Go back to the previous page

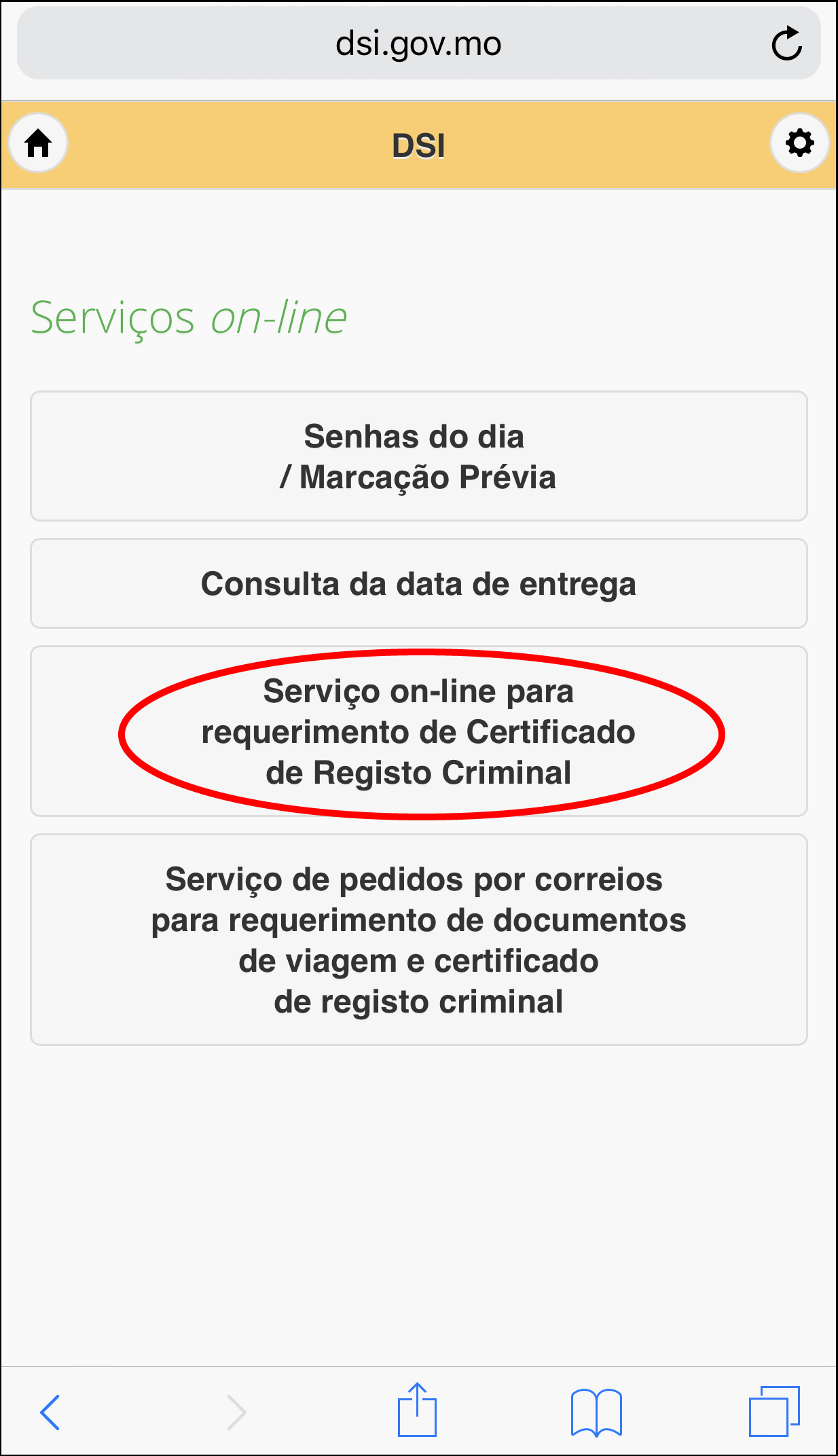50,1412
